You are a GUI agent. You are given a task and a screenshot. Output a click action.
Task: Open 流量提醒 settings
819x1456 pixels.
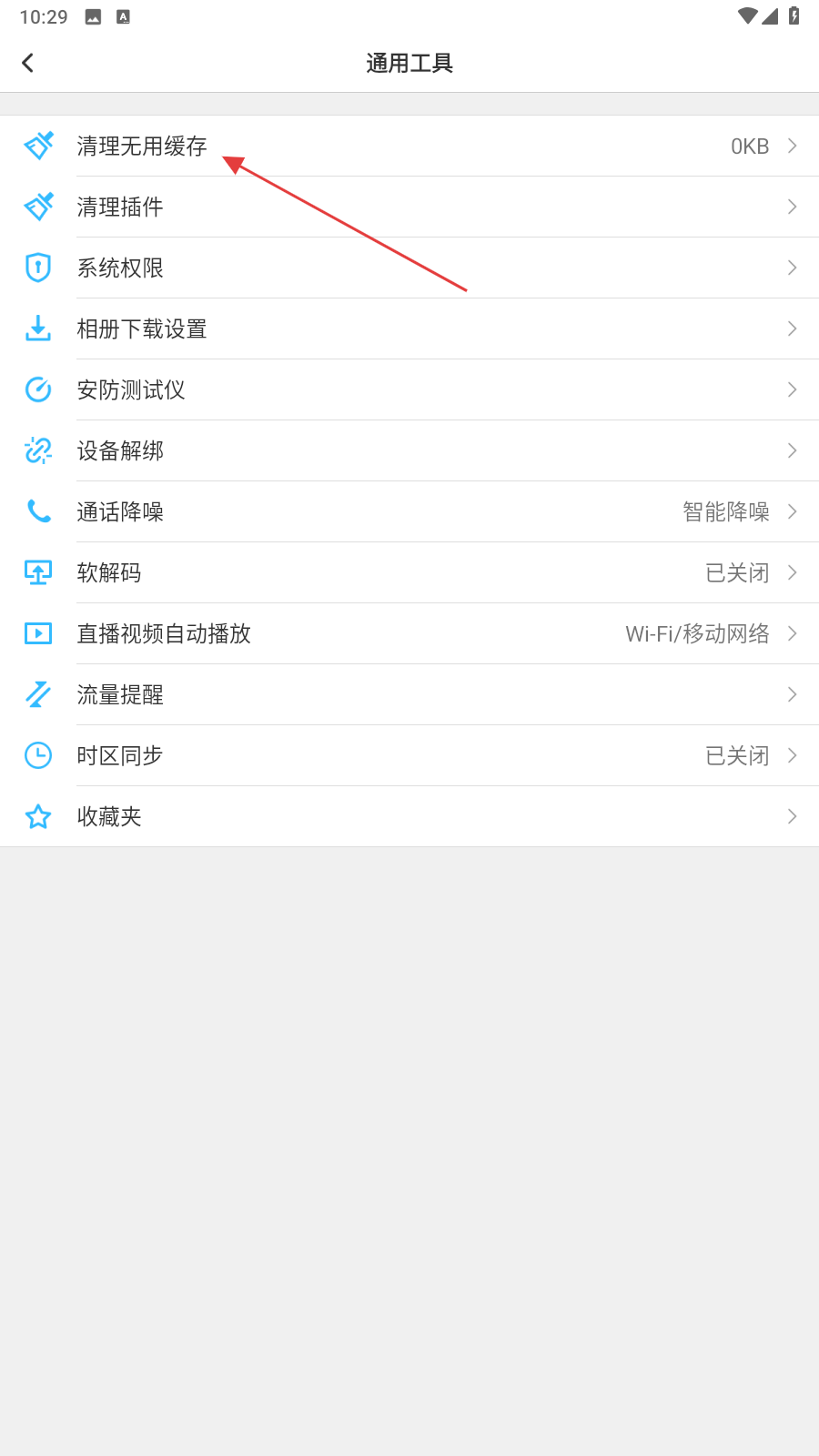[x=120, y=695]
